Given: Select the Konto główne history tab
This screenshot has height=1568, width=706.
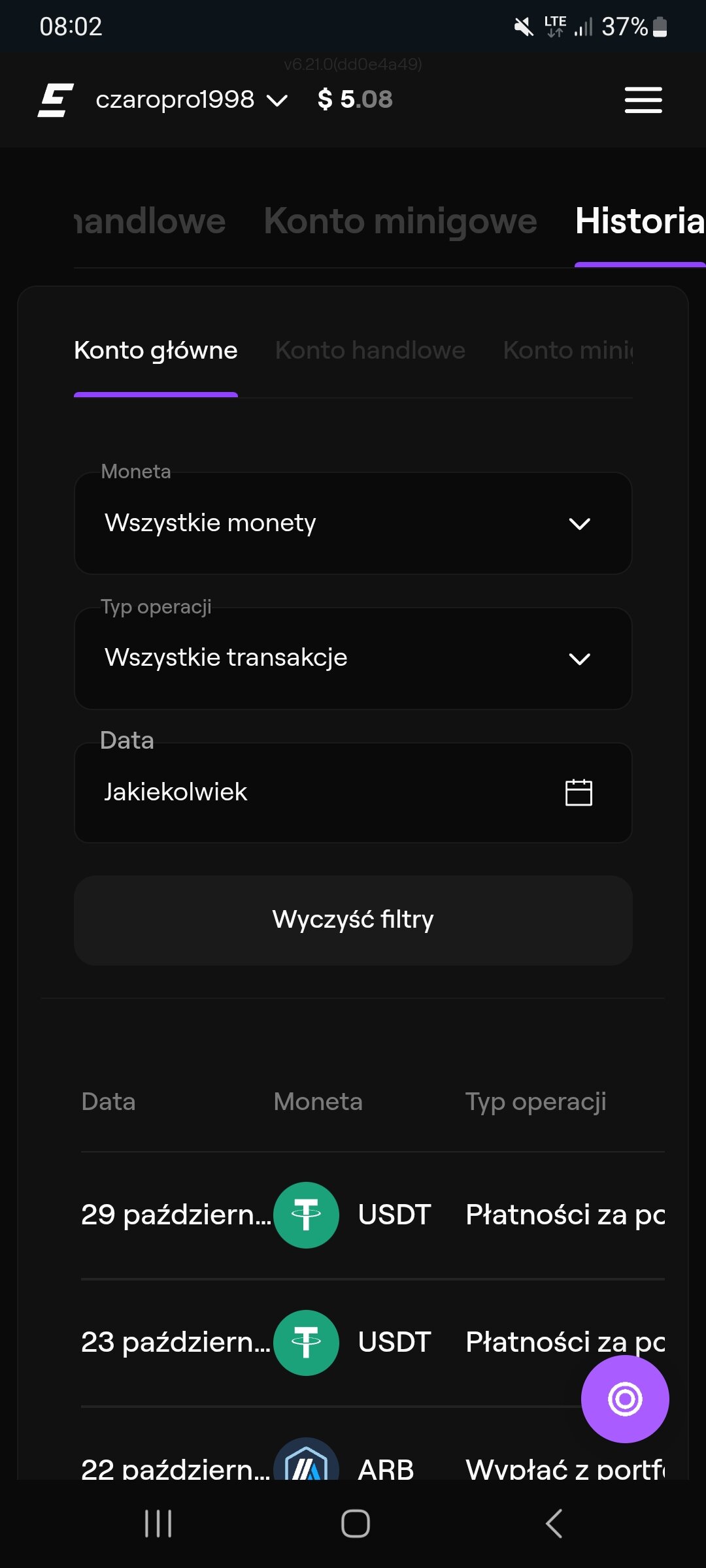Looking at the screenshot, I should pos(156,351).
